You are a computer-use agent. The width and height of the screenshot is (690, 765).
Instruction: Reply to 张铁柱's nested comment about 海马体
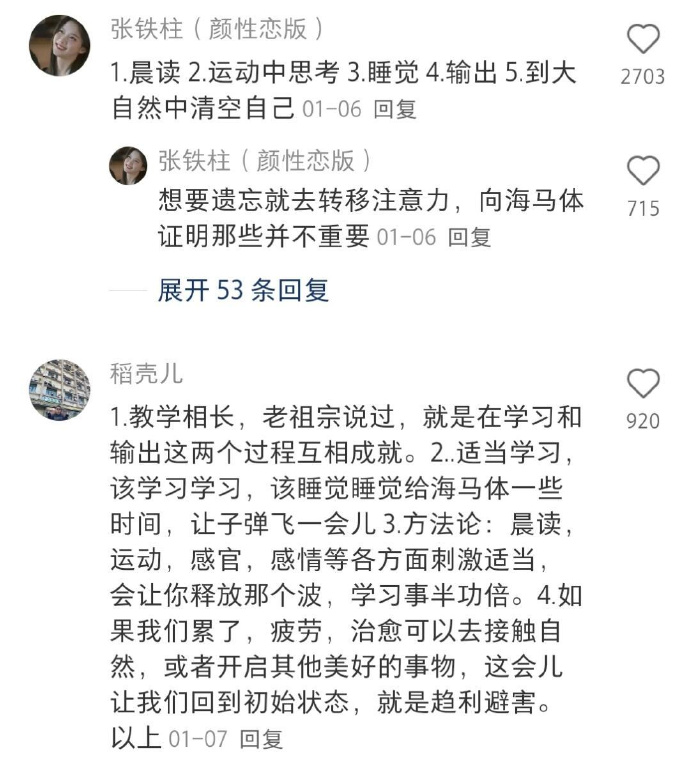click(468, 238)
